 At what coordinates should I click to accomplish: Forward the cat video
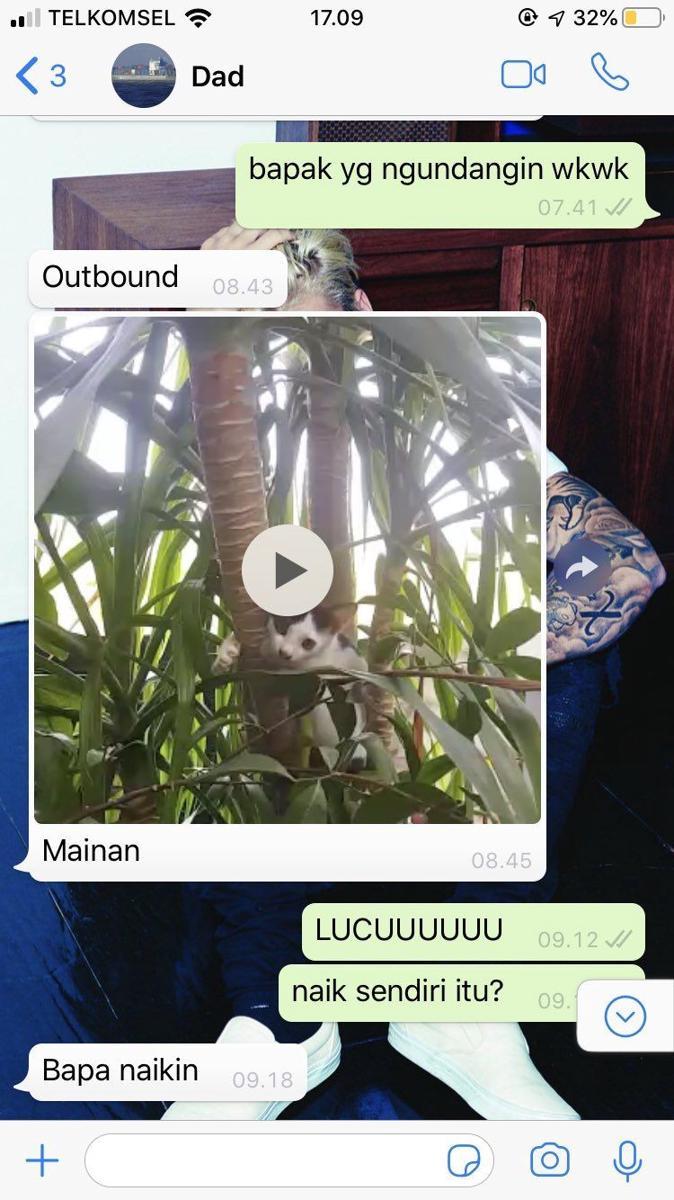click(582, 569)
